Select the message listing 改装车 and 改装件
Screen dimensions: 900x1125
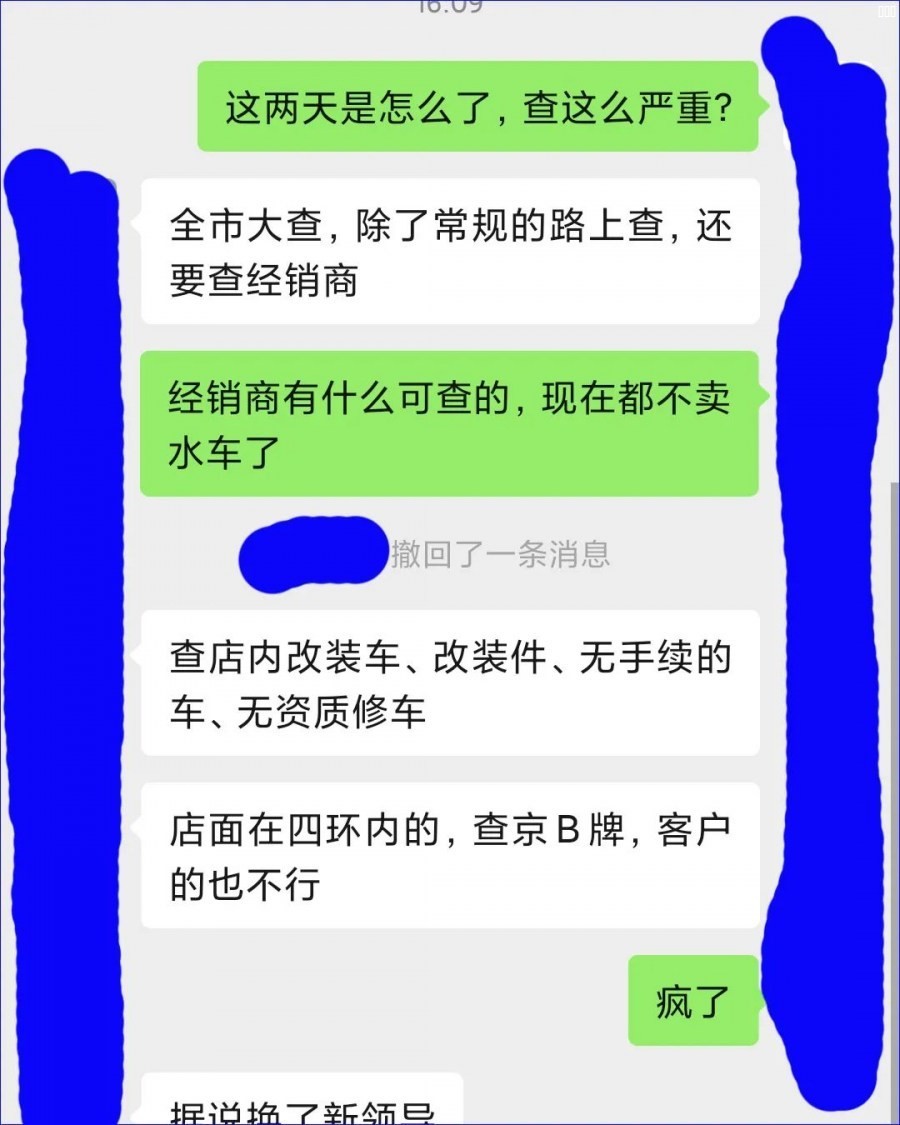click(450, 682)
